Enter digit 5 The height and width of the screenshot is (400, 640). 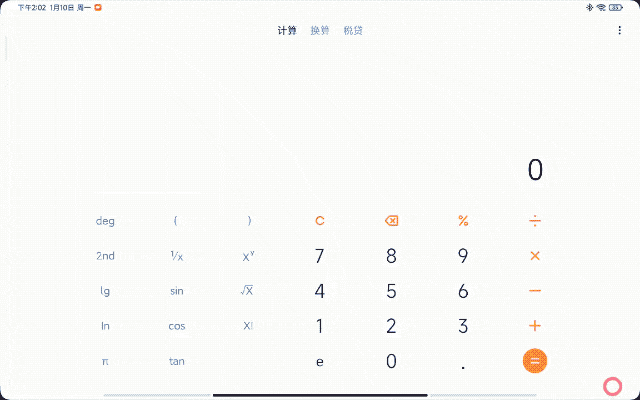pyautogui.click(x=391, y=291)
